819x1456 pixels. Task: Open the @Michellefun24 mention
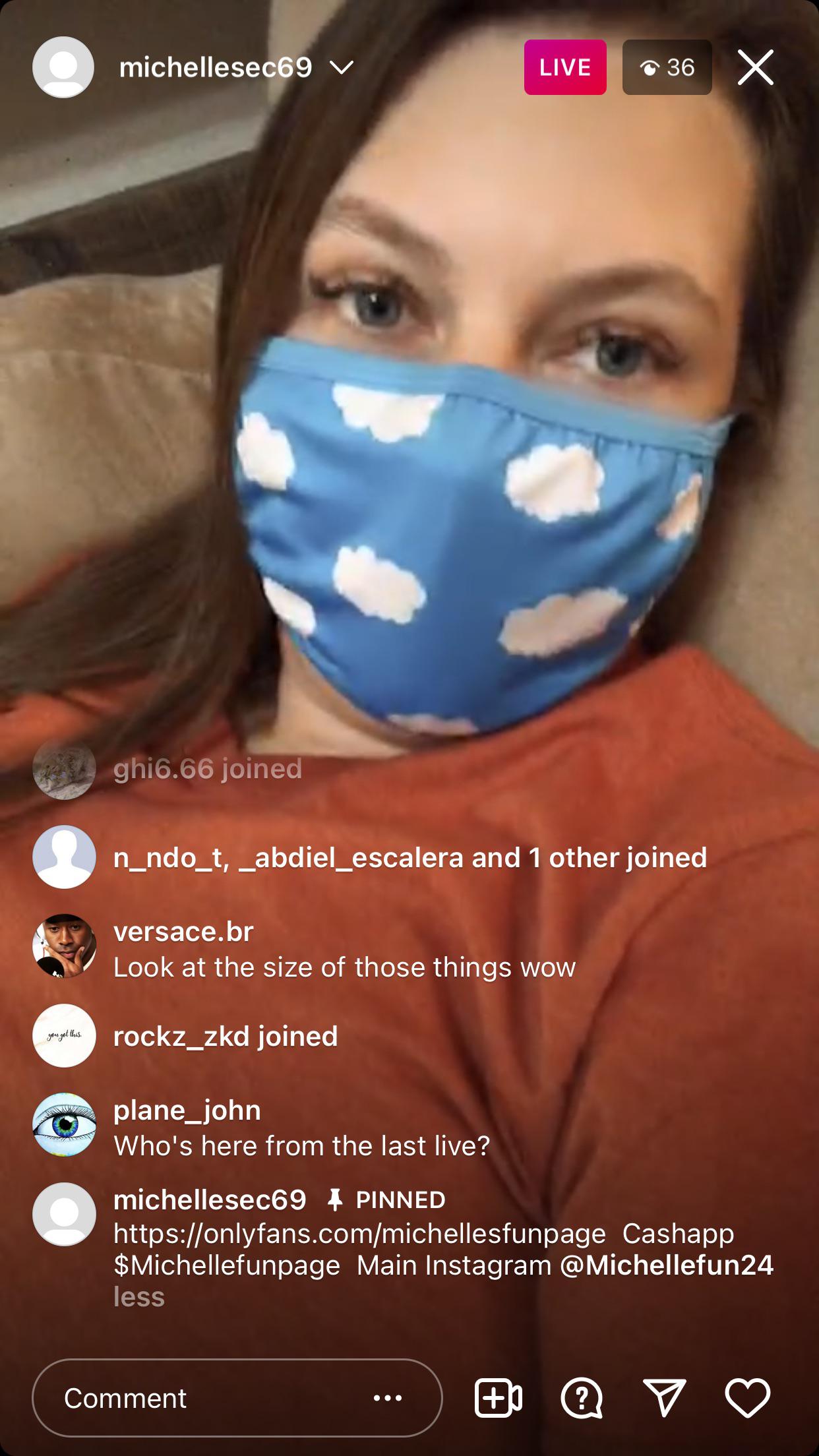tap(666, 1265)
